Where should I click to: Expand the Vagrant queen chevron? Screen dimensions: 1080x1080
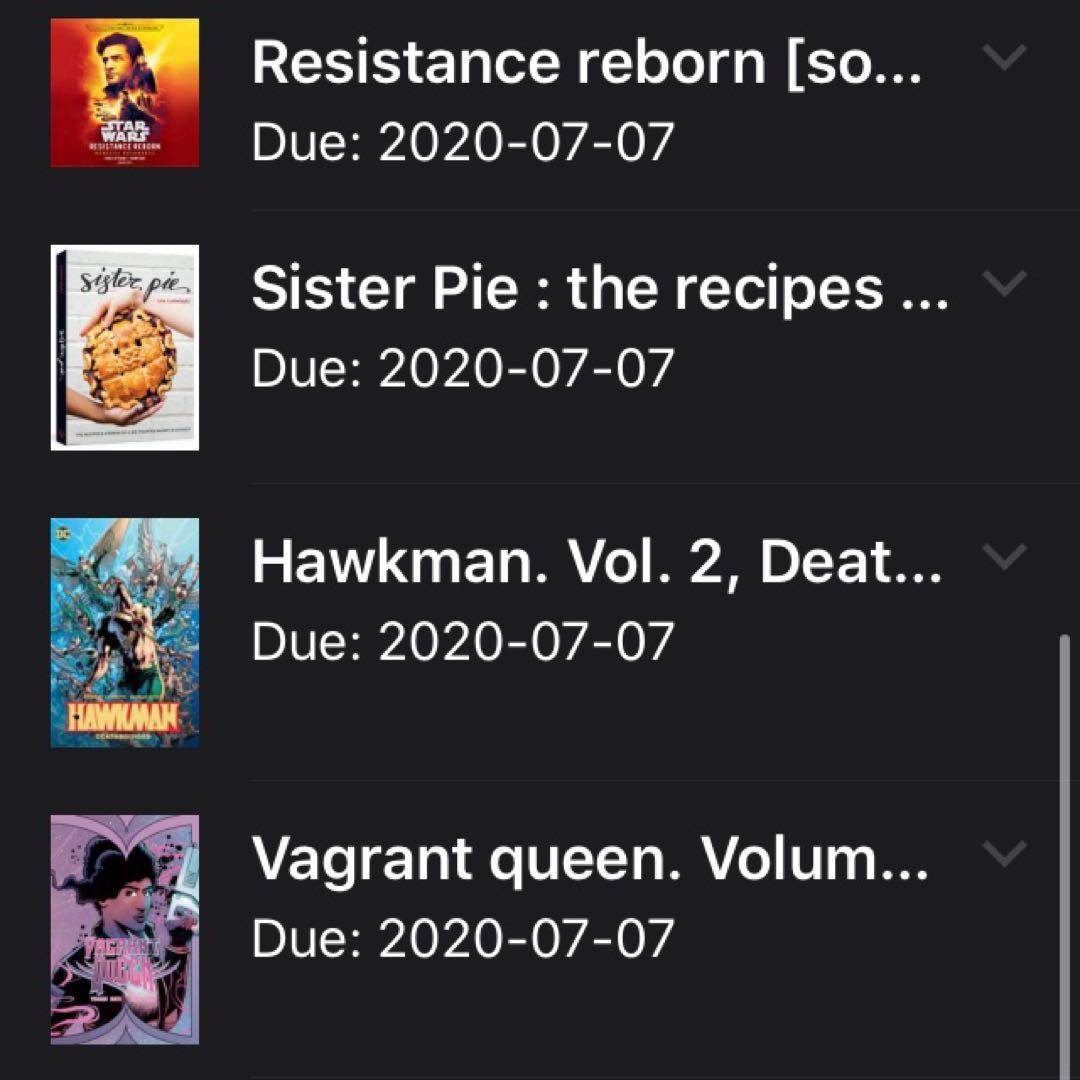1004,854
